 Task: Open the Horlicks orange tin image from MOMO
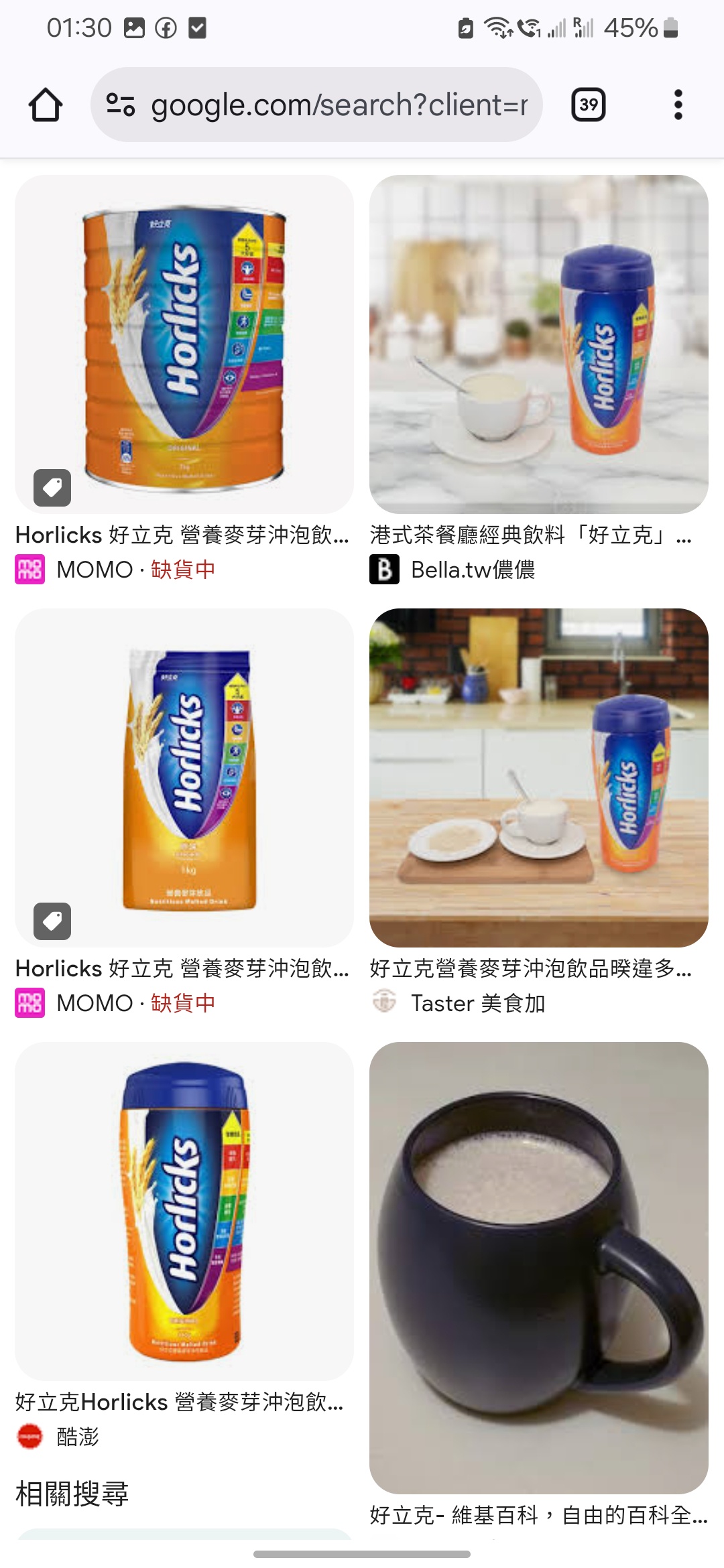184,344
